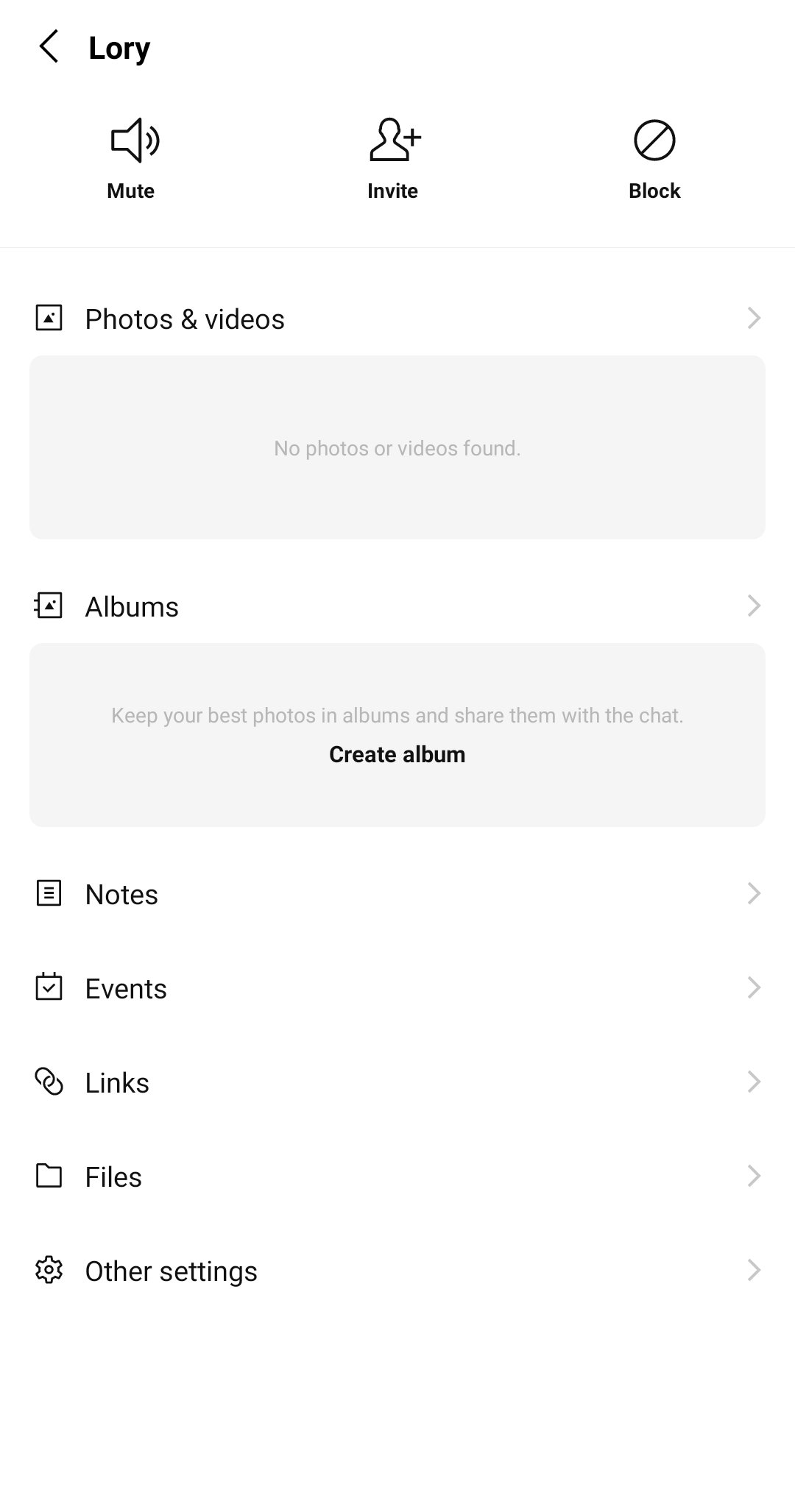Open Notes
Viewport: 795px width, 1512px height.
(x=397, y=894)
